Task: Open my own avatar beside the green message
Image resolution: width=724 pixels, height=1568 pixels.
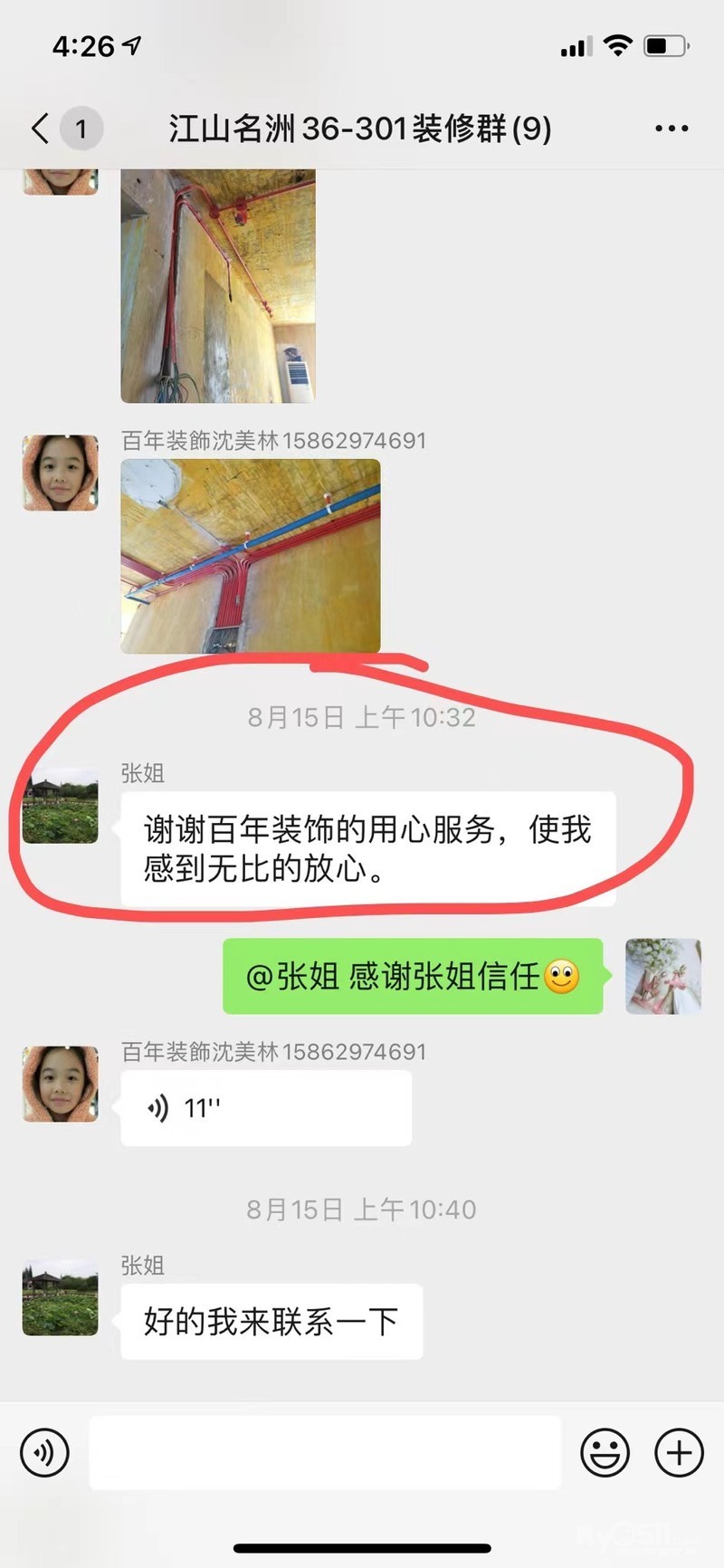Action: [x=663, y=976]
